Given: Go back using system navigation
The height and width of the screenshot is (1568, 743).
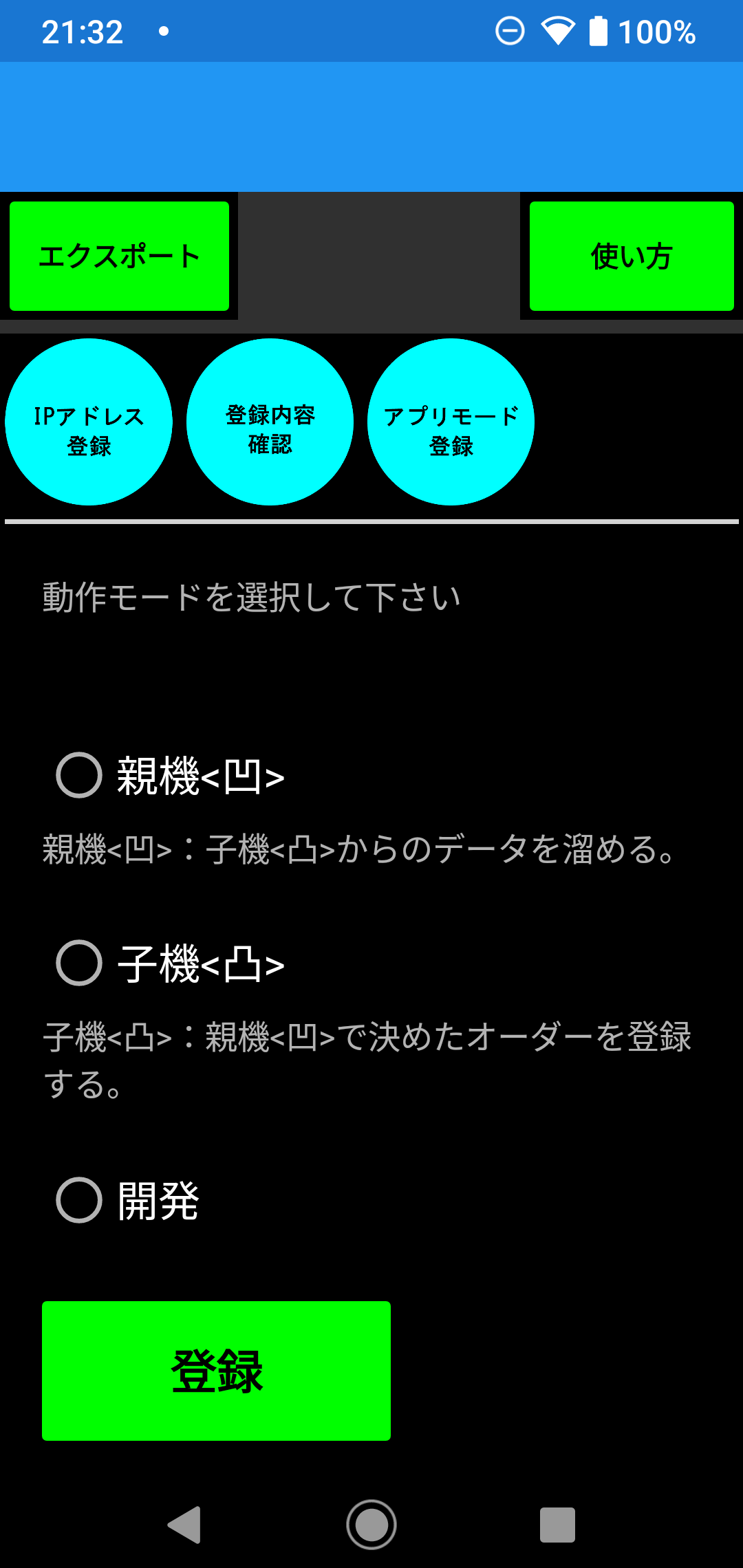Looking at the screenshot, I should [184, 1525].
